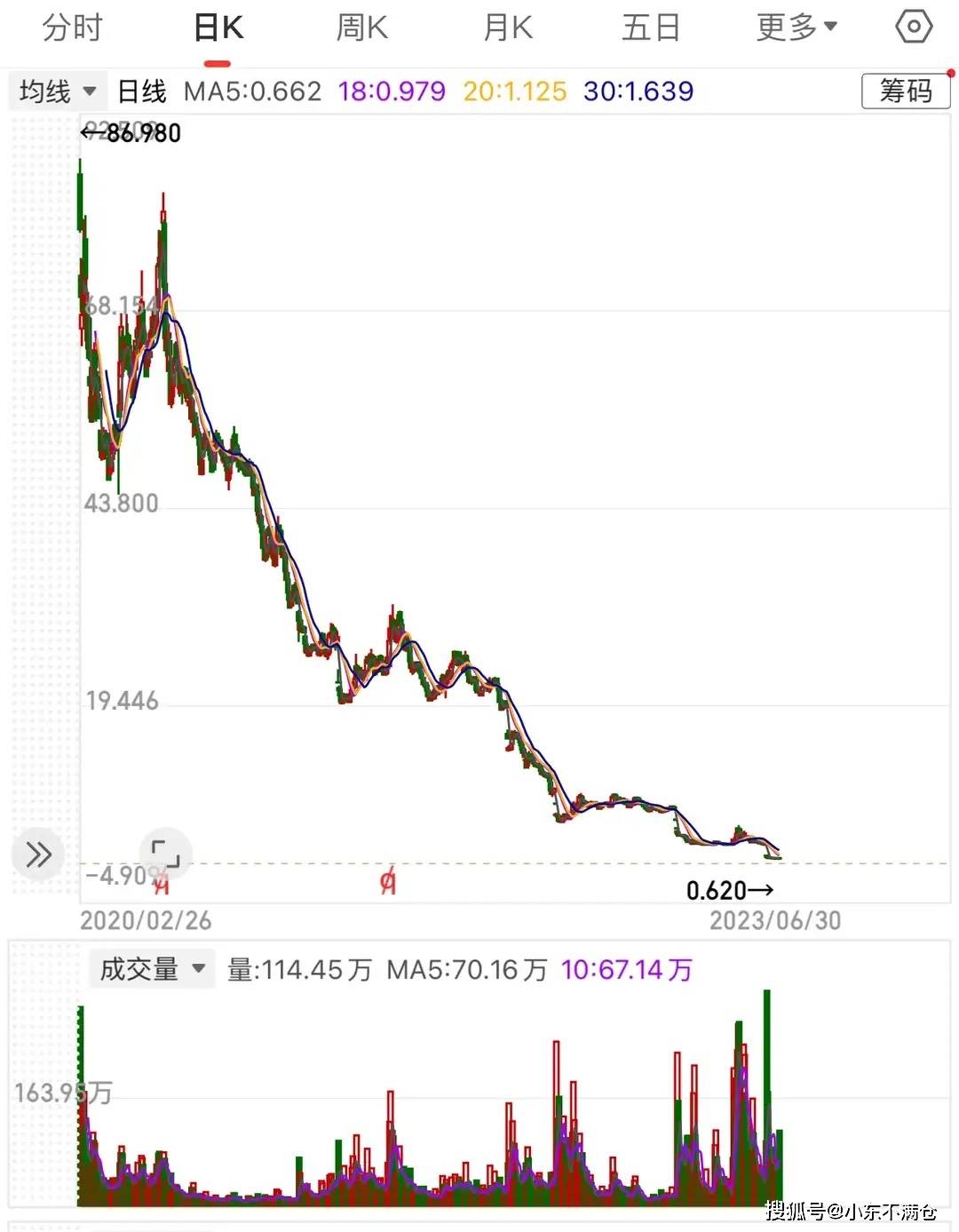Image resolution: width=959 pixels, height=1232 pixels.
Task: Expand the 更多 chart period dropdown
Action: pos(797,28)
